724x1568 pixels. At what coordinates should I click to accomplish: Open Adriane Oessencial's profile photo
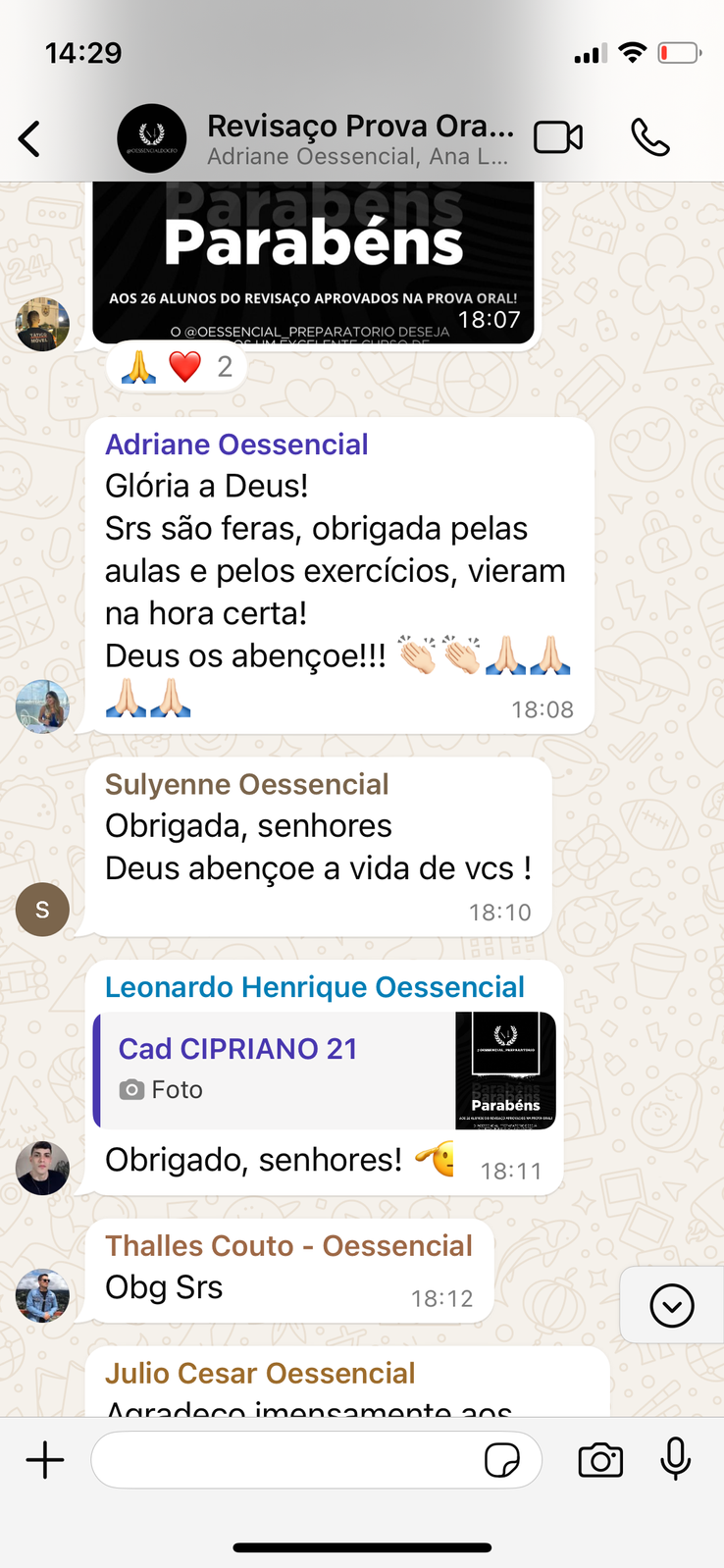click(42, 706)
